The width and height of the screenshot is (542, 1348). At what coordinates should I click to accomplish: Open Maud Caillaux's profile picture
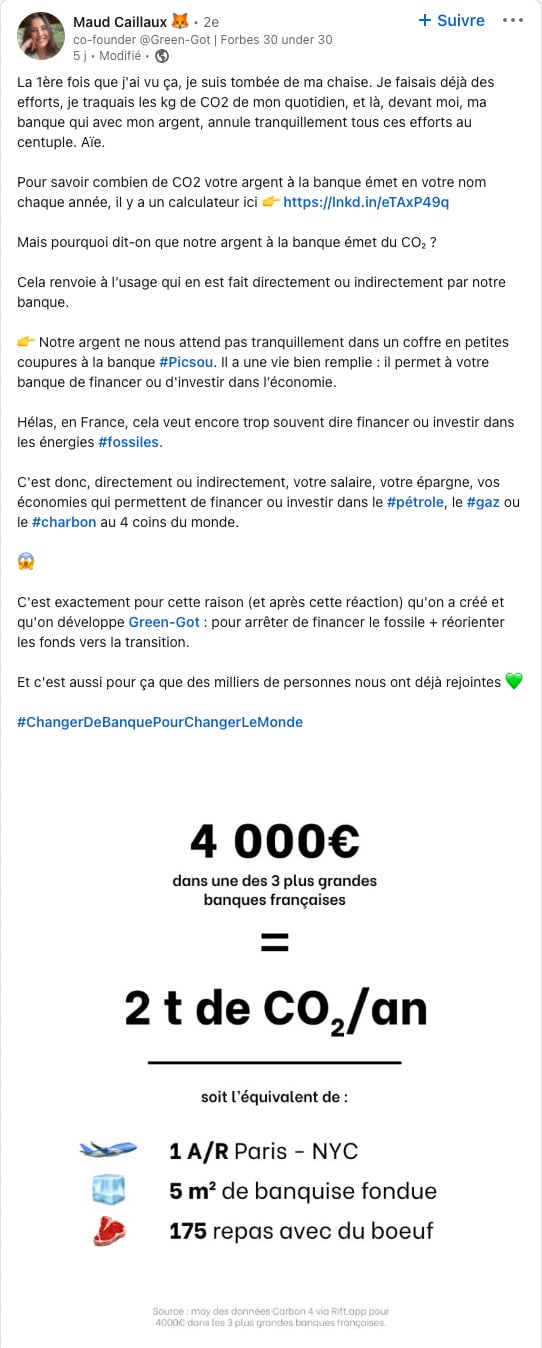41,36
